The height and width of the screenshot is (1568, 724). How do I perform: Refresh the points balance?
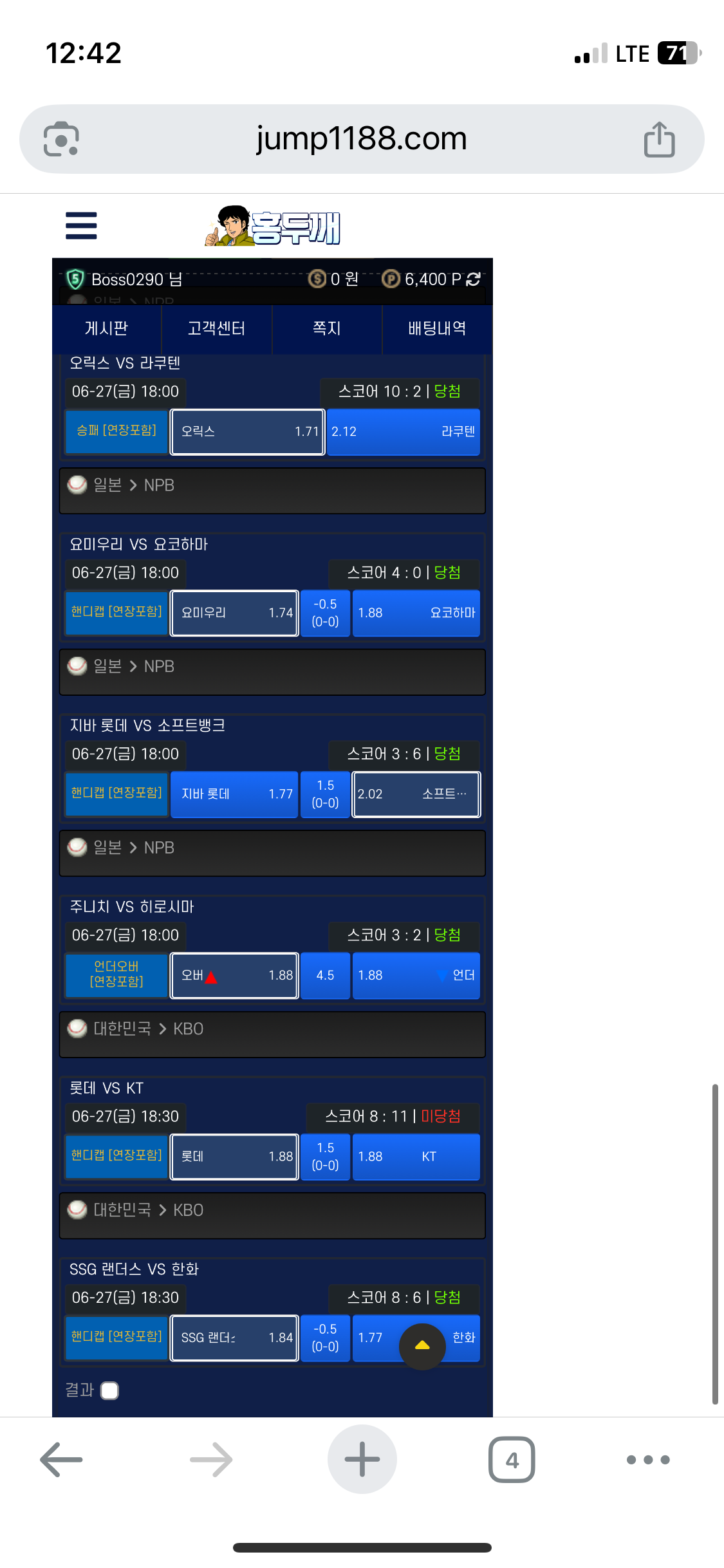[474, 279]
